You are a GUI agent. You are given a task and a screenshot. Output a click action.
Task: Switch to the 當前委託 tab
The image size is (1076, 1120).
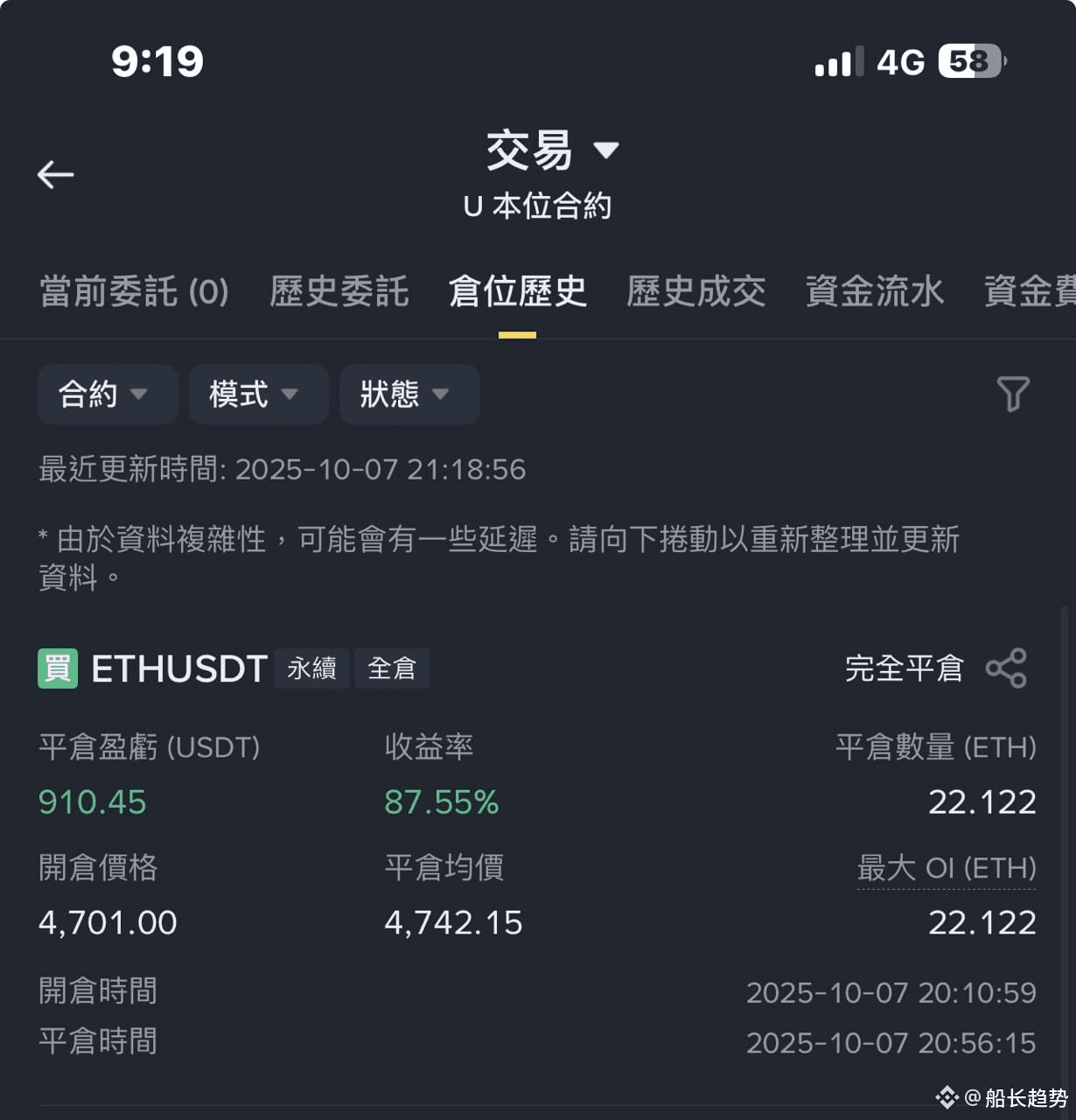(134, 291)
